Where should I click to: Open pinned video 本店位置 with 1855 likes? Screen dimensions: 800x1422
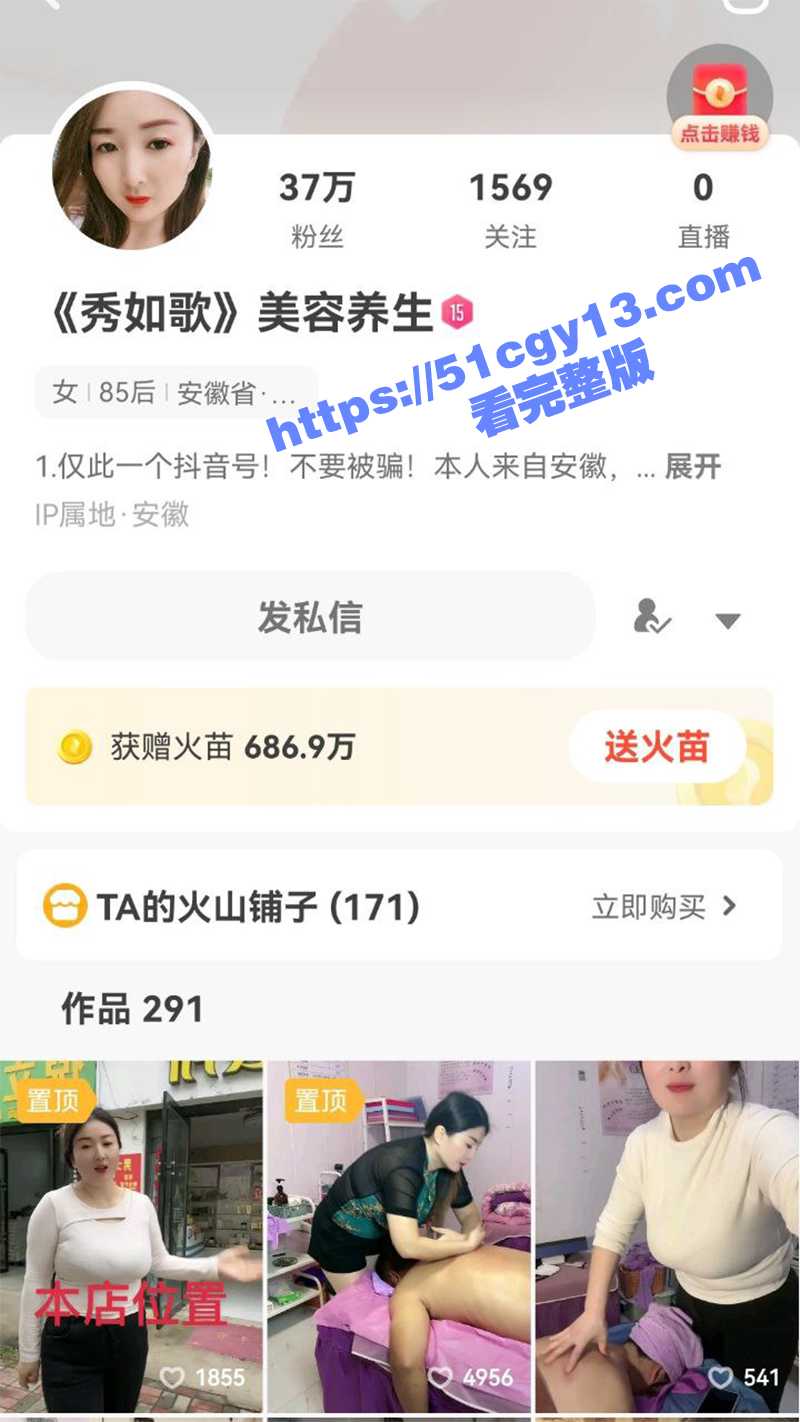[x=131, y=1235]
